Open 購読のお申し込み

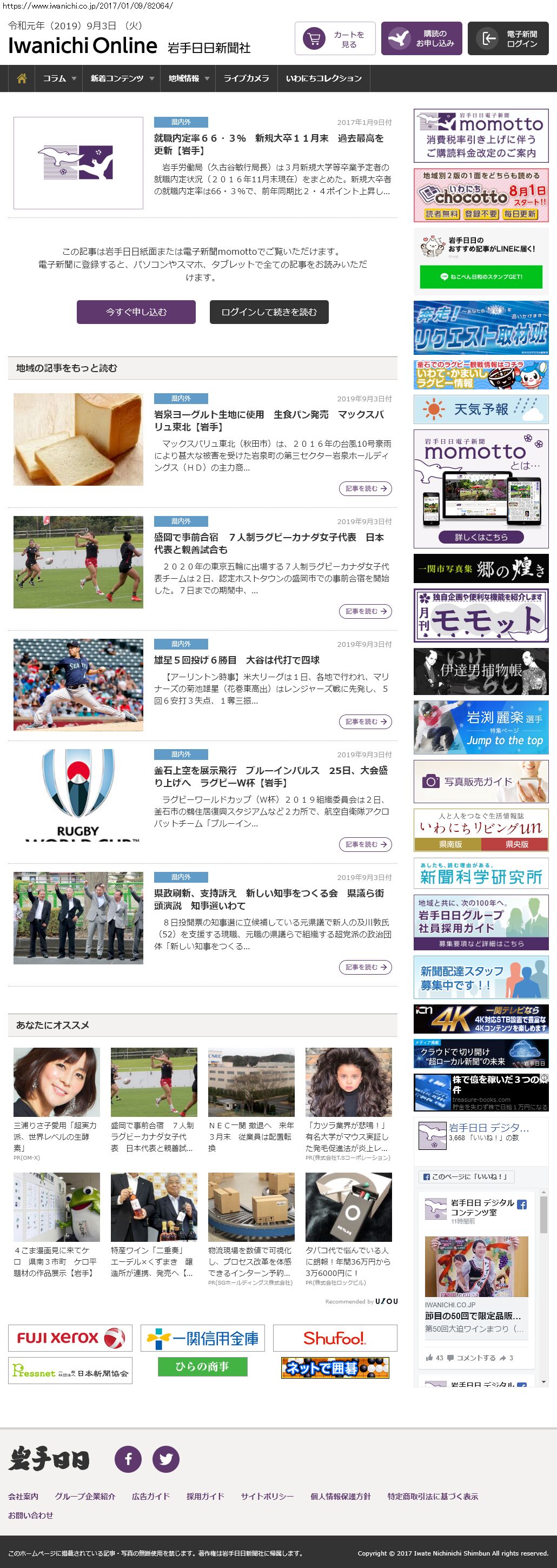(x=421, y=39)
